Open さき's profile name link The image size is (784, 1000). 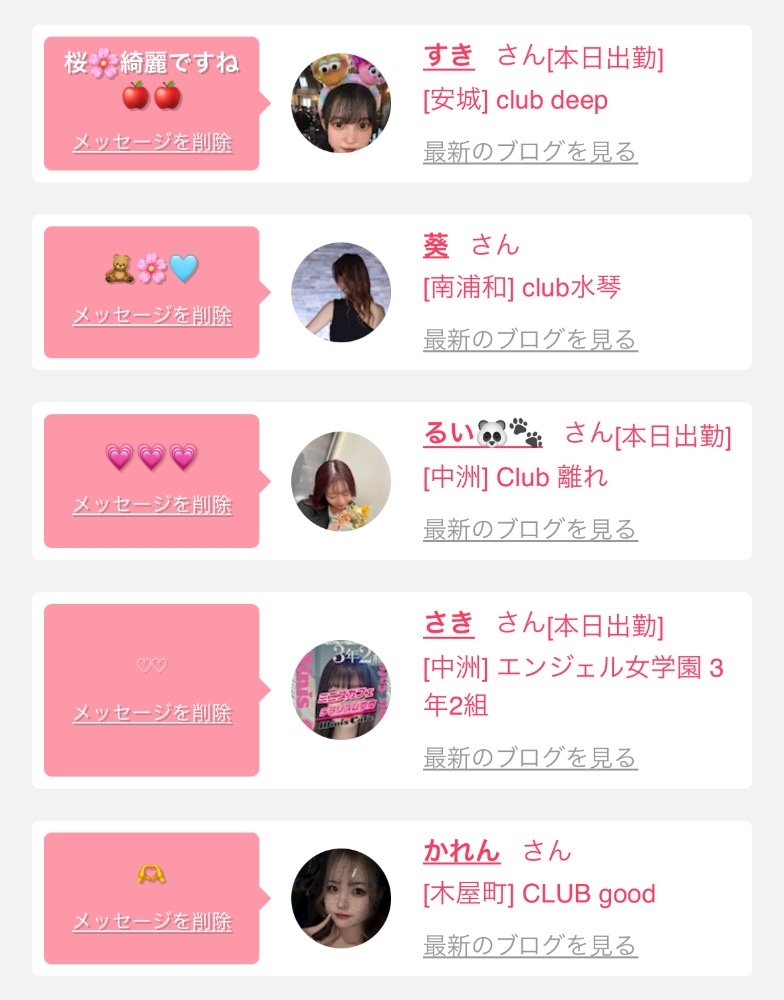(x=448, y=623)
